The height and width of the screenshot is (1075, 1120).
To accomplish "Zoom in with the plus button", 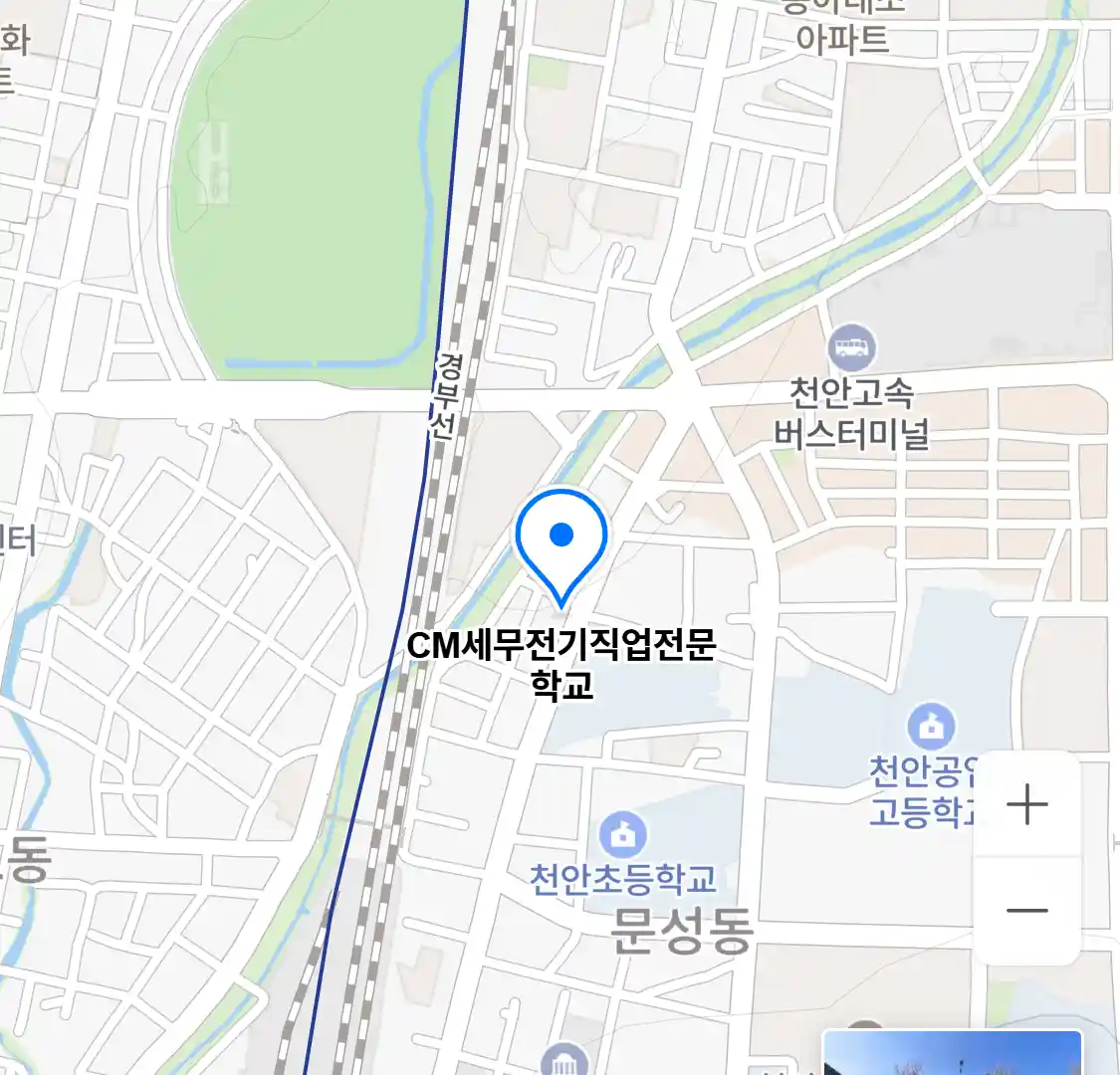I will pos(1027,804).
